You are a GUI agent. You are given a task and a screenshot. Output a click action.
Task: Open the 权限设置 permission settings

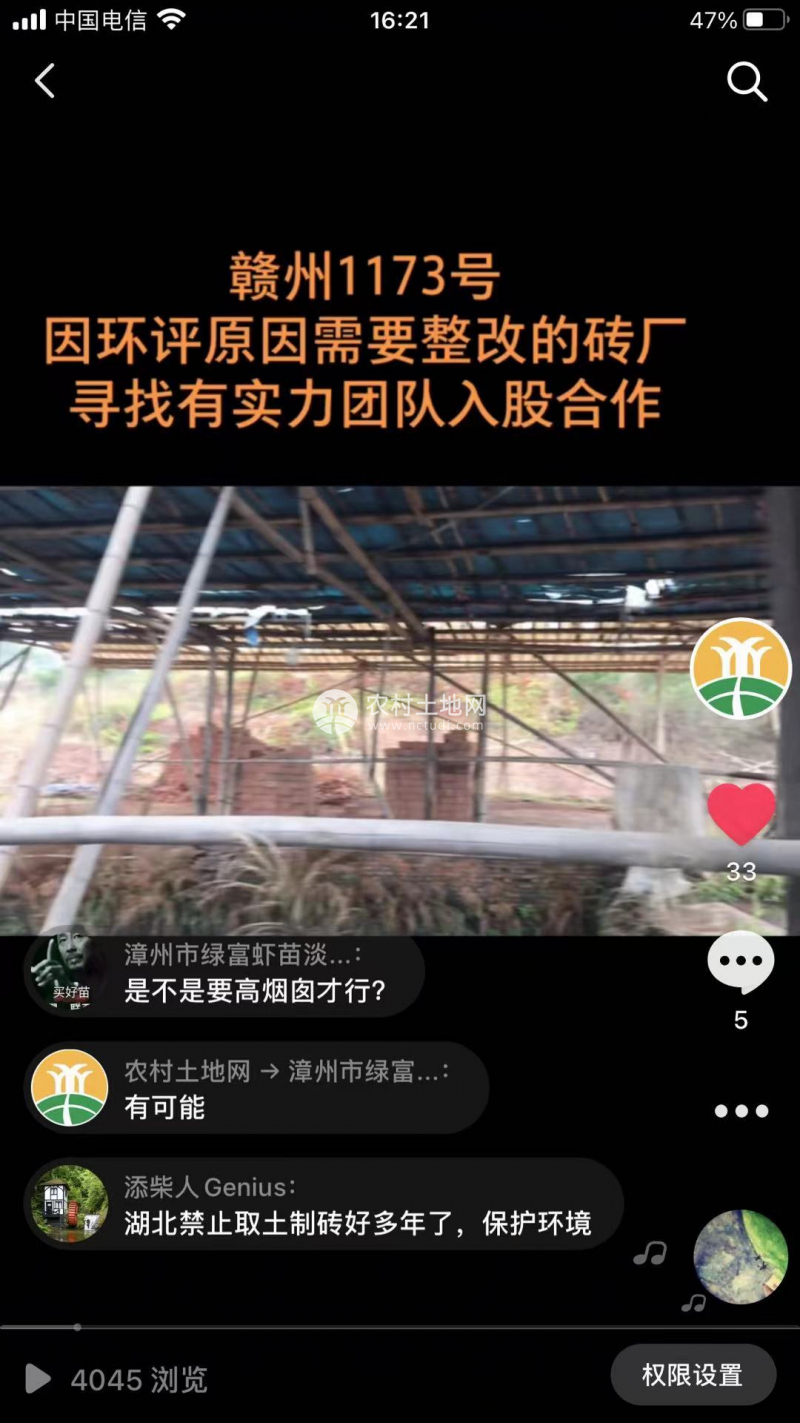point(693,1375)
